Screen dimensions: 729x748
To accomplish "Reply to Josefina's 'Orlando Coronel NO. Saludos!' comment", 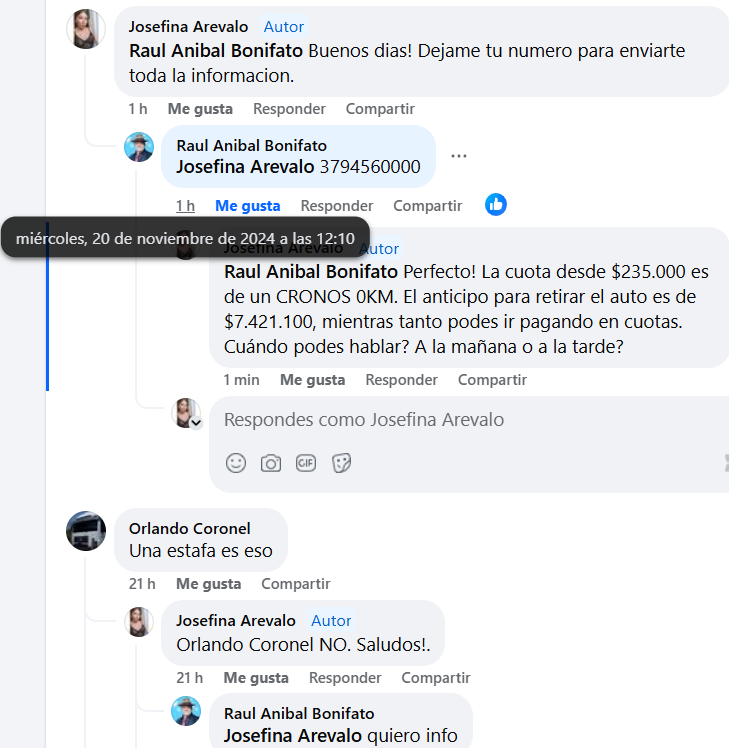I will coord(345,678).
